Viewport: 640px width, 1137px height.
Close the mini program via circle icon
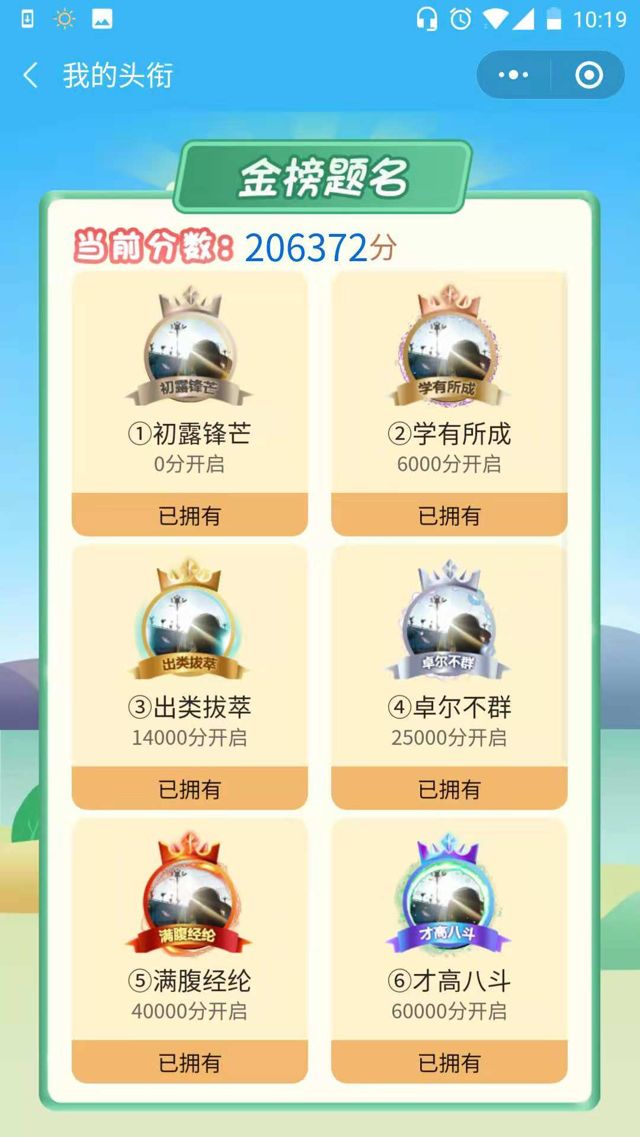(589, 76)
